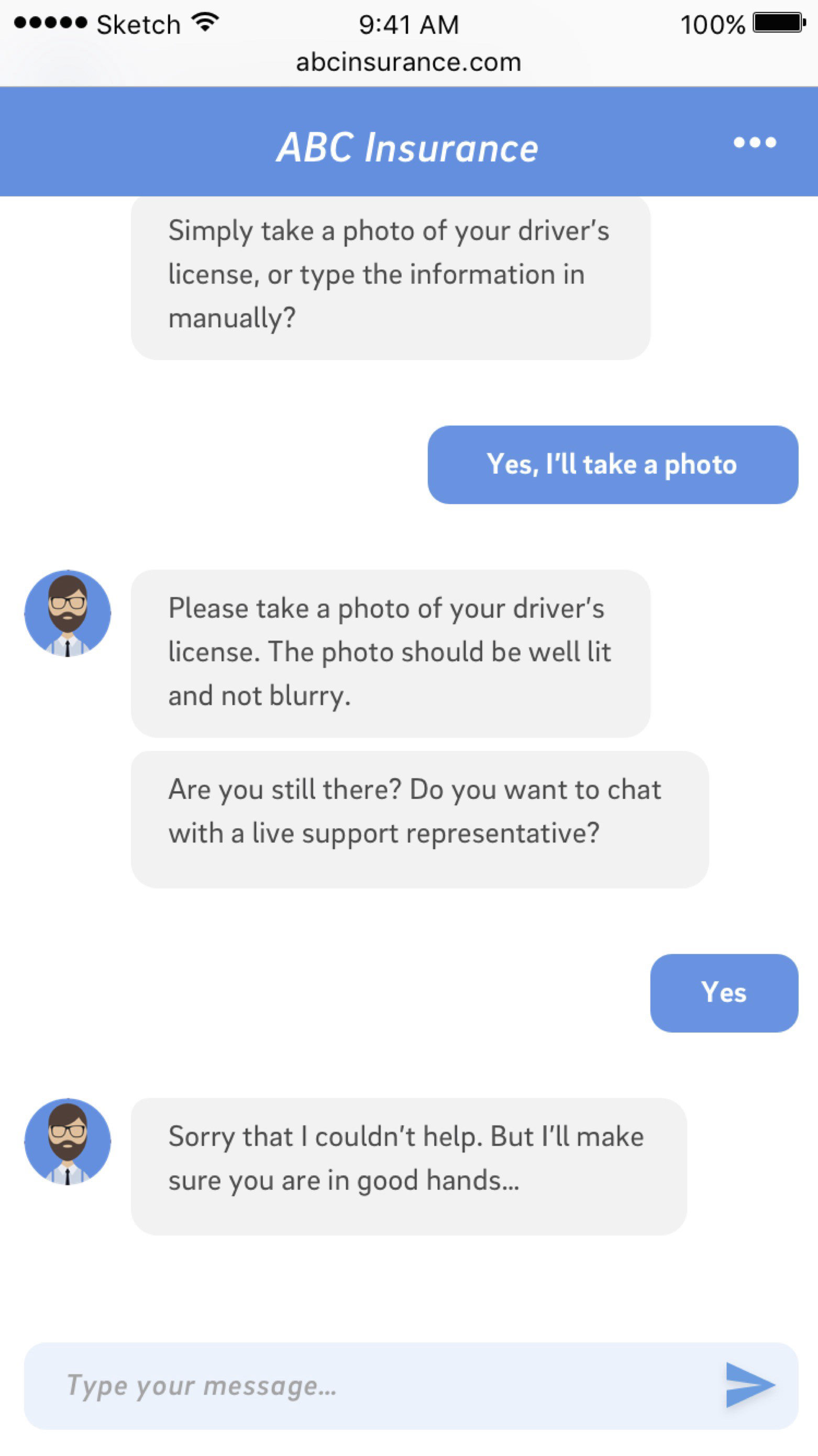
Task: Tap the send arrow icon
Action: (750, 1385)
